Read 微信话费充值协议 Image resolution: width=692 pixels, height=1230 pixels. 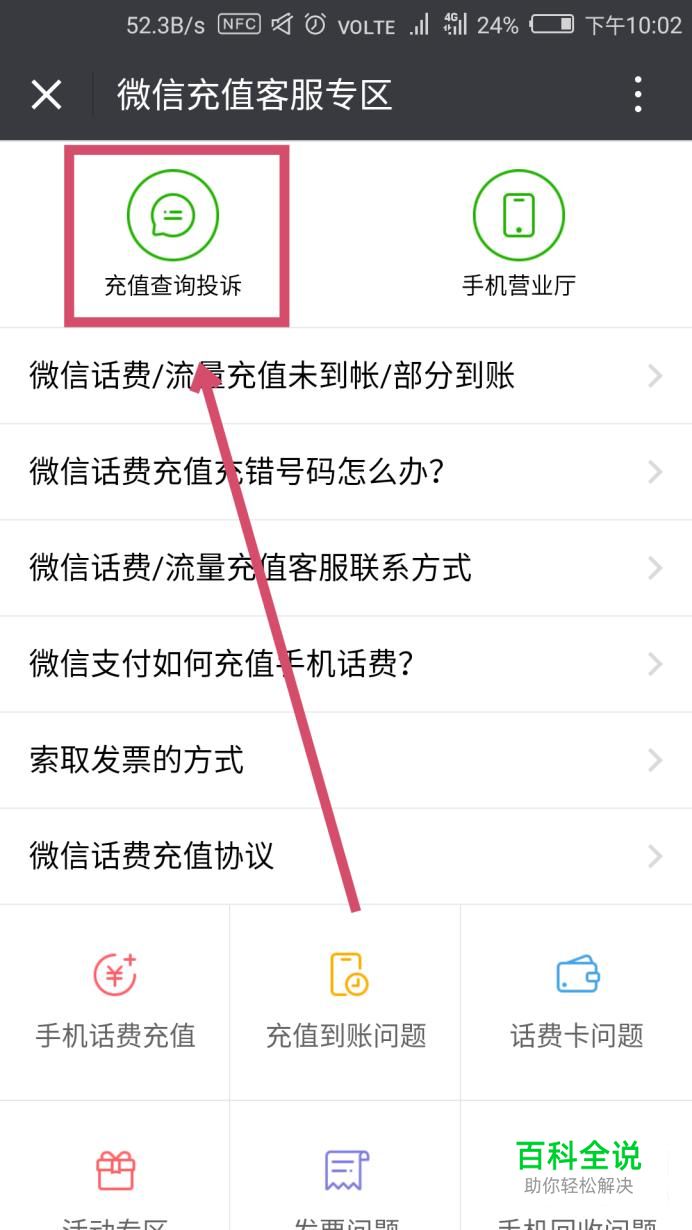pyautogui.click(x=345, y=856)
